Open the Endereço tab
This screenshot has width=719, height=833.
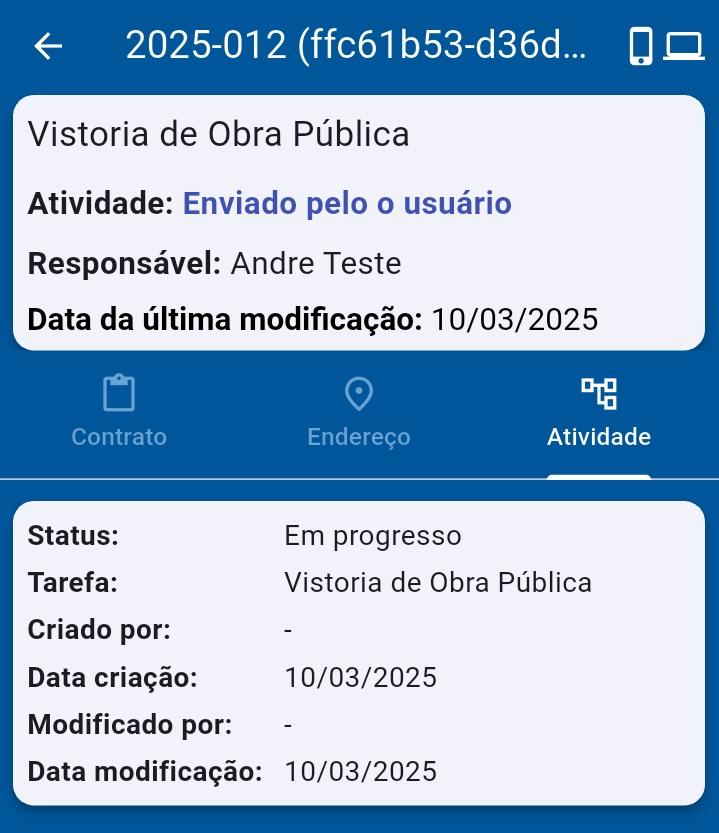click(359, 412)
